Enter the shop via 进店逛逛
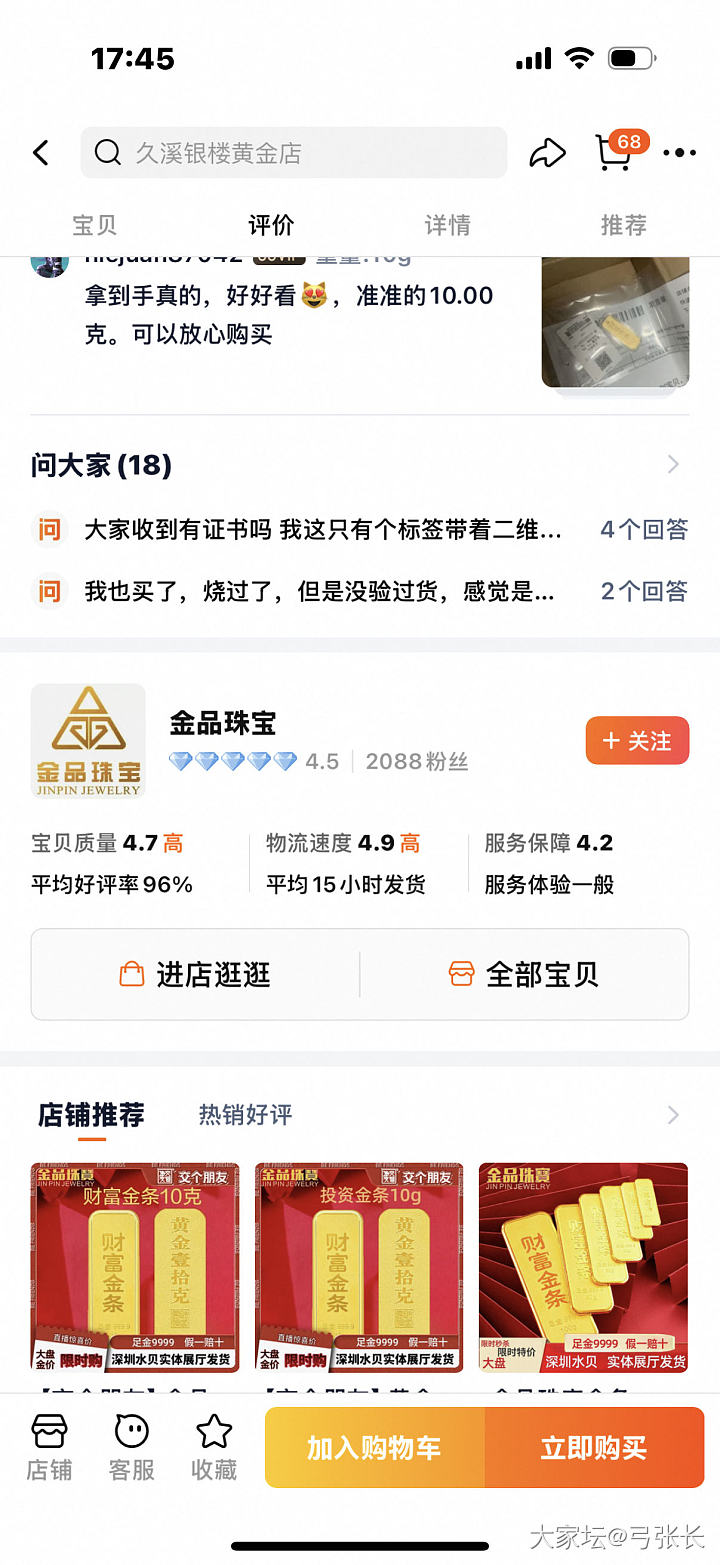Image resolution: width=720 pixels, height=1565 pixels. (x=196, y=974)
